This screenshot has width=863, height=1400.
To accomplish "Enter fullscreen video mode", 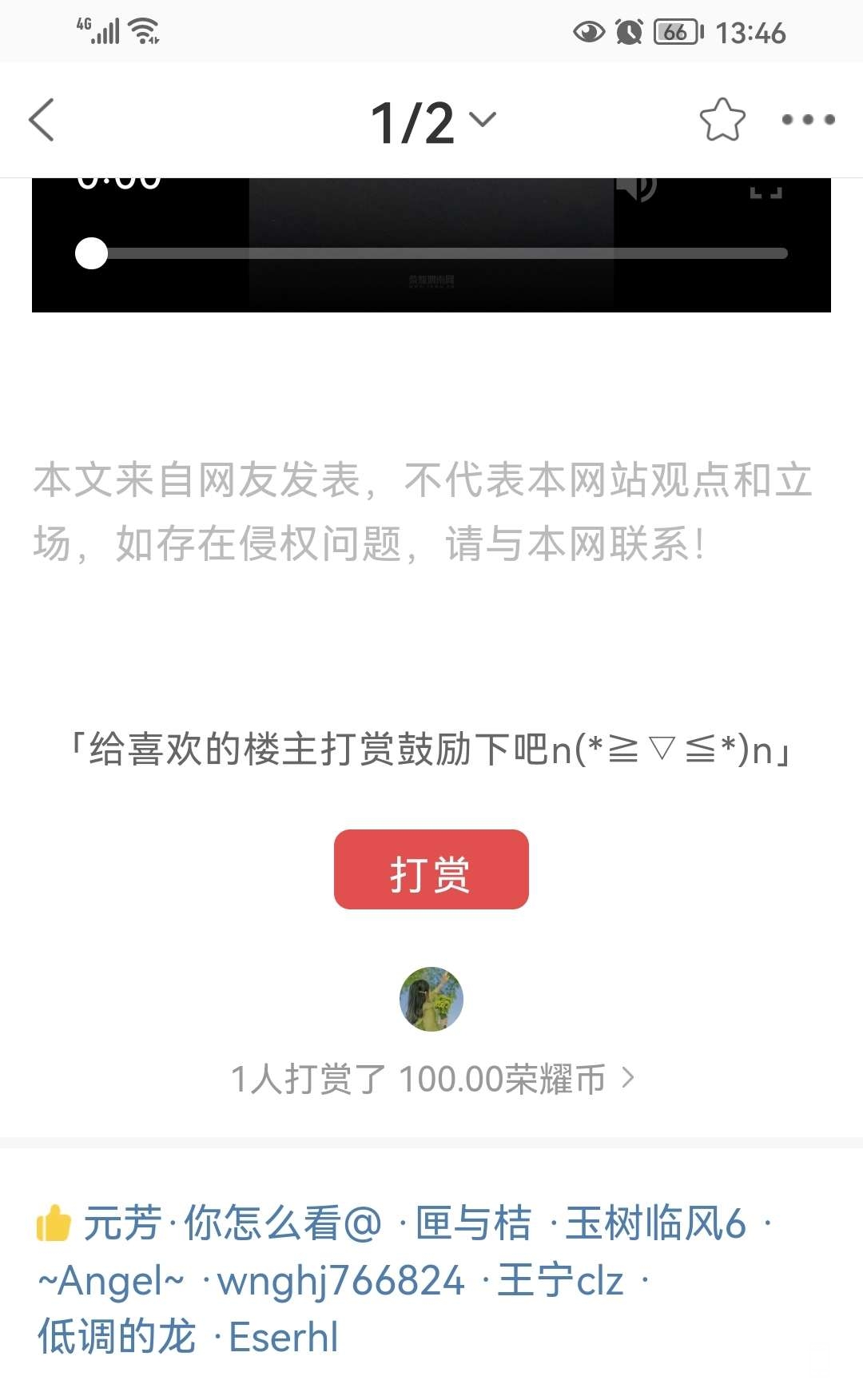I will (x=765, y=189).
